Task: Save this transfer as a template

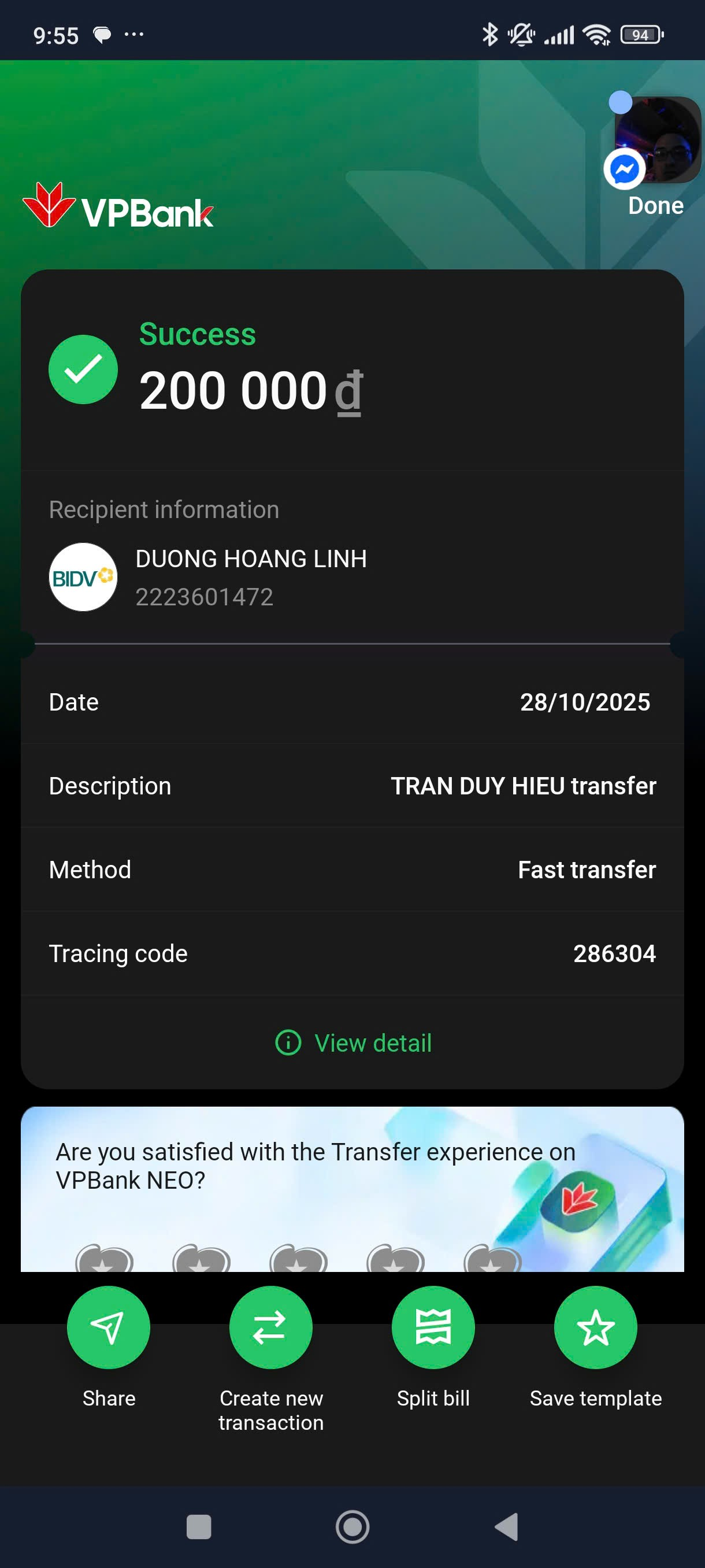Action: point(595,1327)
